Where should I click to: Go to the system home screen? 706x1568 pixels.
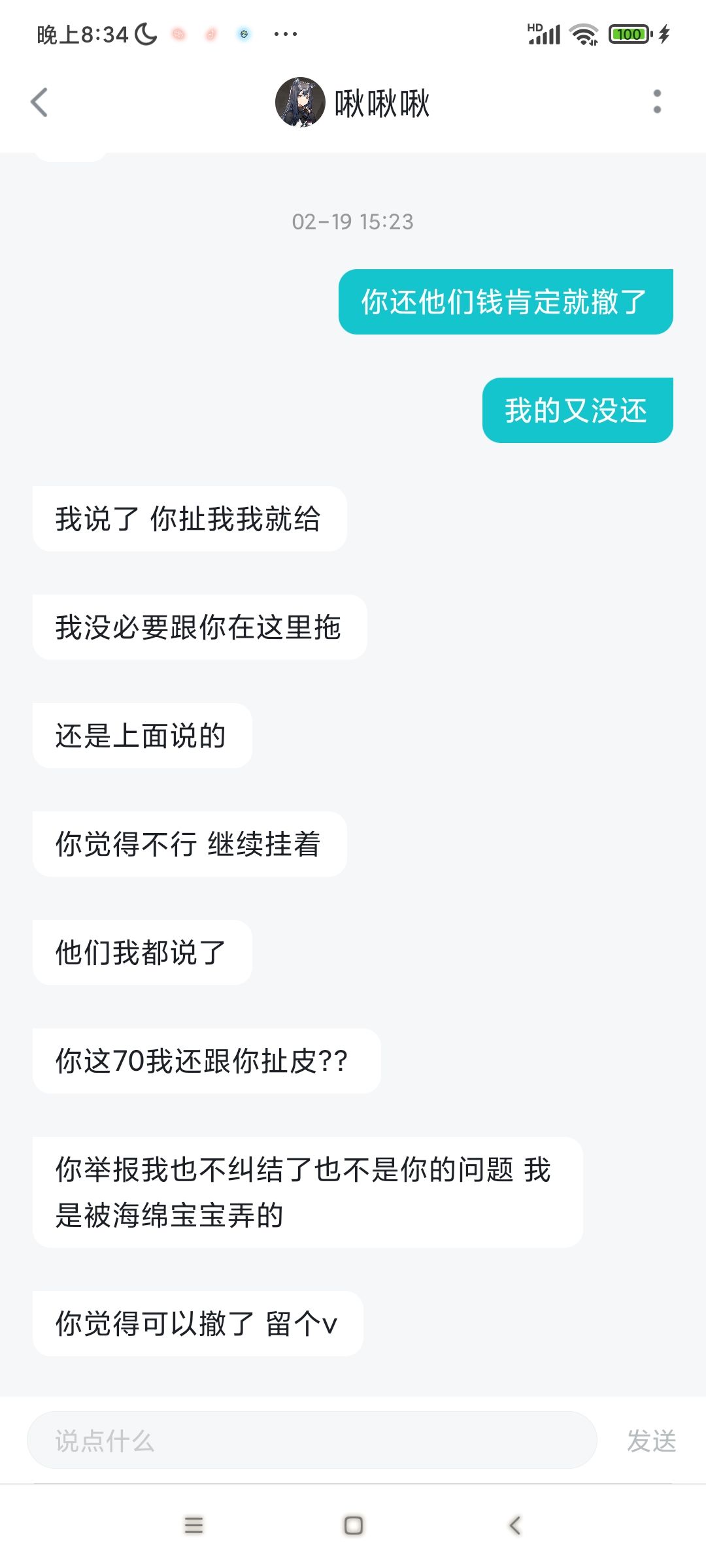(354, 1525)
